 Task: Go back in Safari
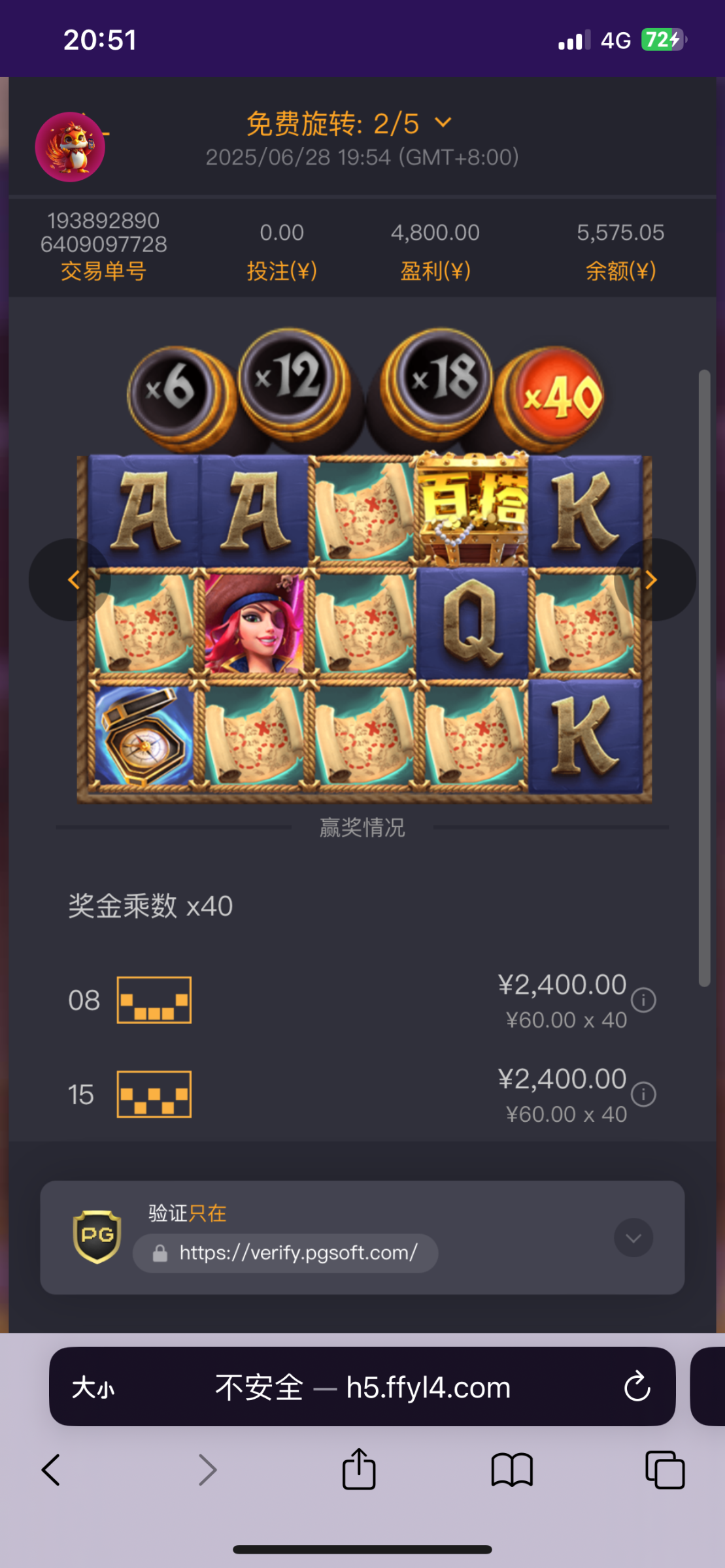tap(51, 1470)
